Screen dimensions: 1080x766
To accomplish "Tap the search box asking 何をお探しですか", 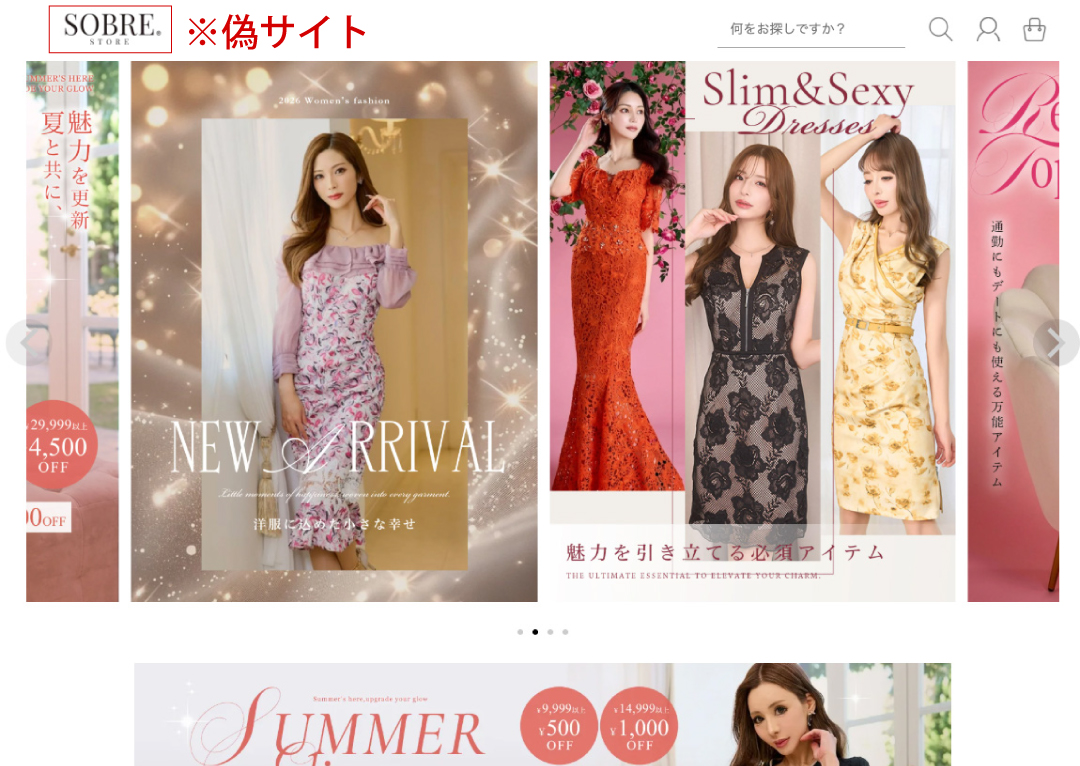I will (x=810, y=29).
